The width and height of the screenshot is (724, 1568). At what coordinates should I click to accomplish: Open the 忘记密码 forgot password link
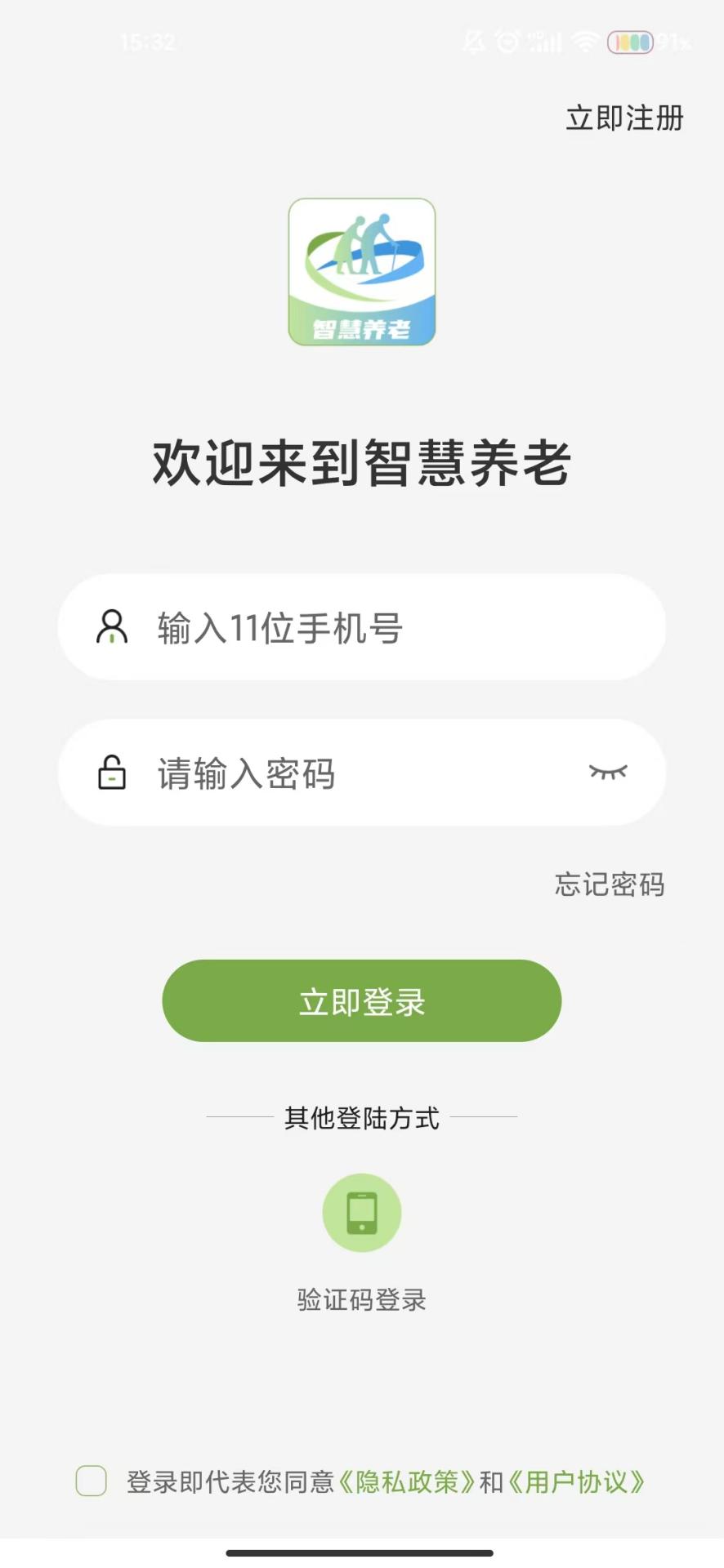610,884
